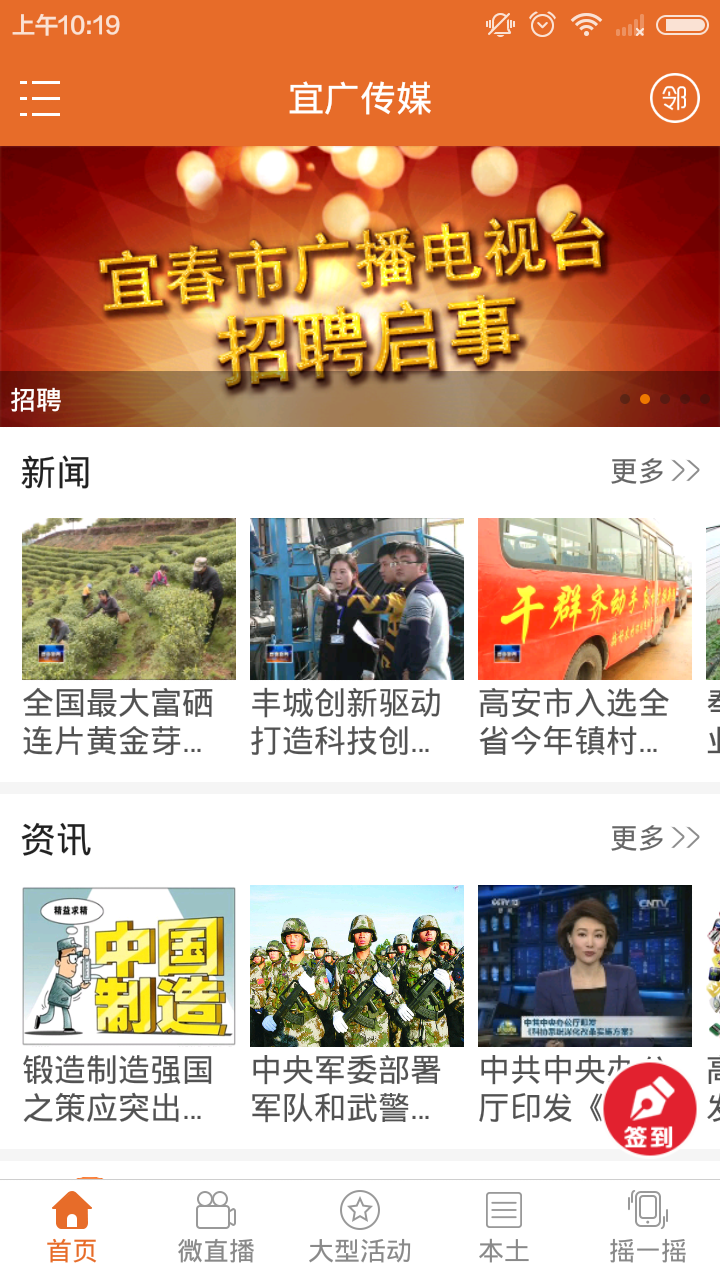
Task: Open the 摇一摇 shake tab
Action: (x=648, y=1228)
